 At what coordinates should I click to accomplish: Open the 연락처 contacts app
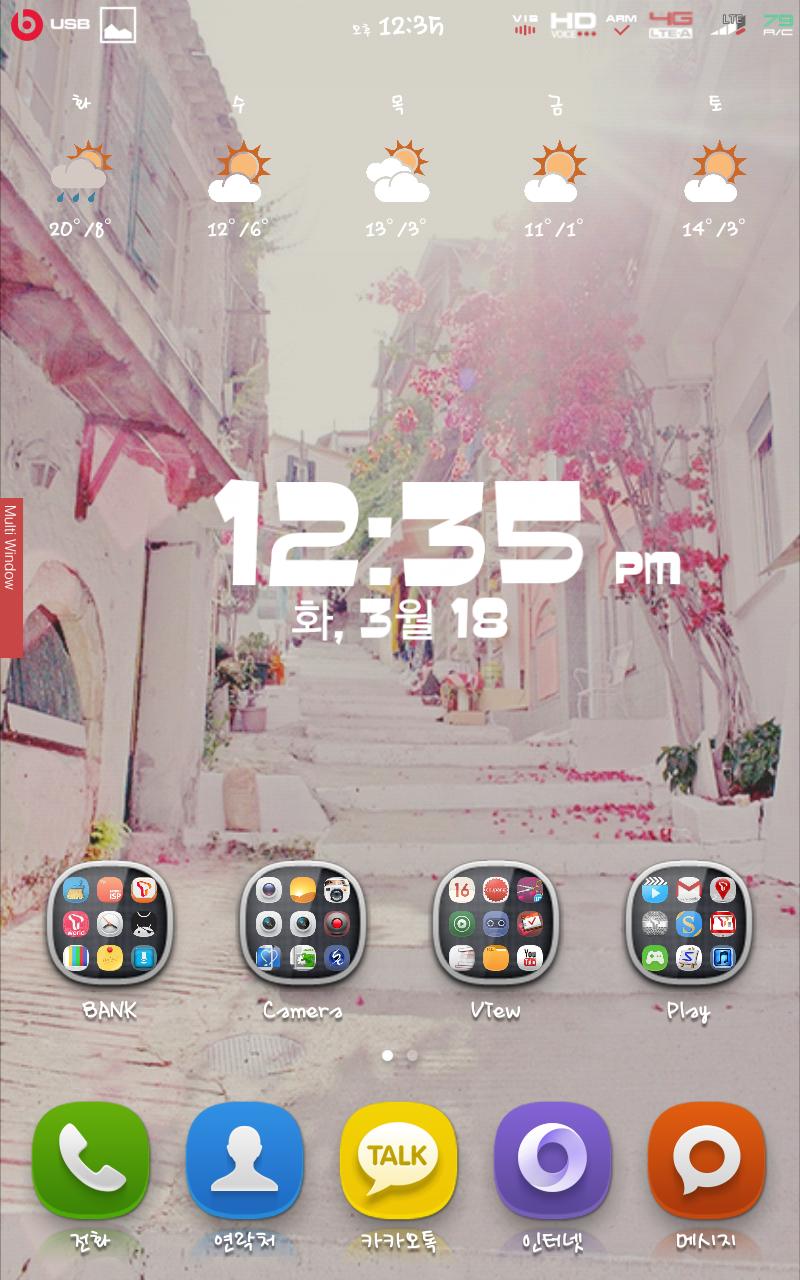pyautogui.click(x=245, y=1160)
